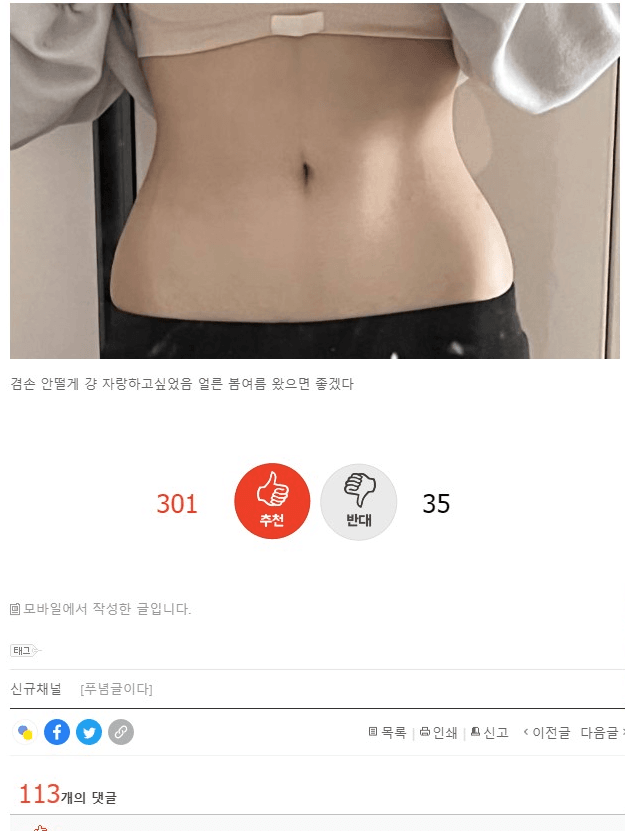The height and width of the screenshot is (831, 625).
Task: Downvote the post with the 반대 button
Action: tap(358, 502)
